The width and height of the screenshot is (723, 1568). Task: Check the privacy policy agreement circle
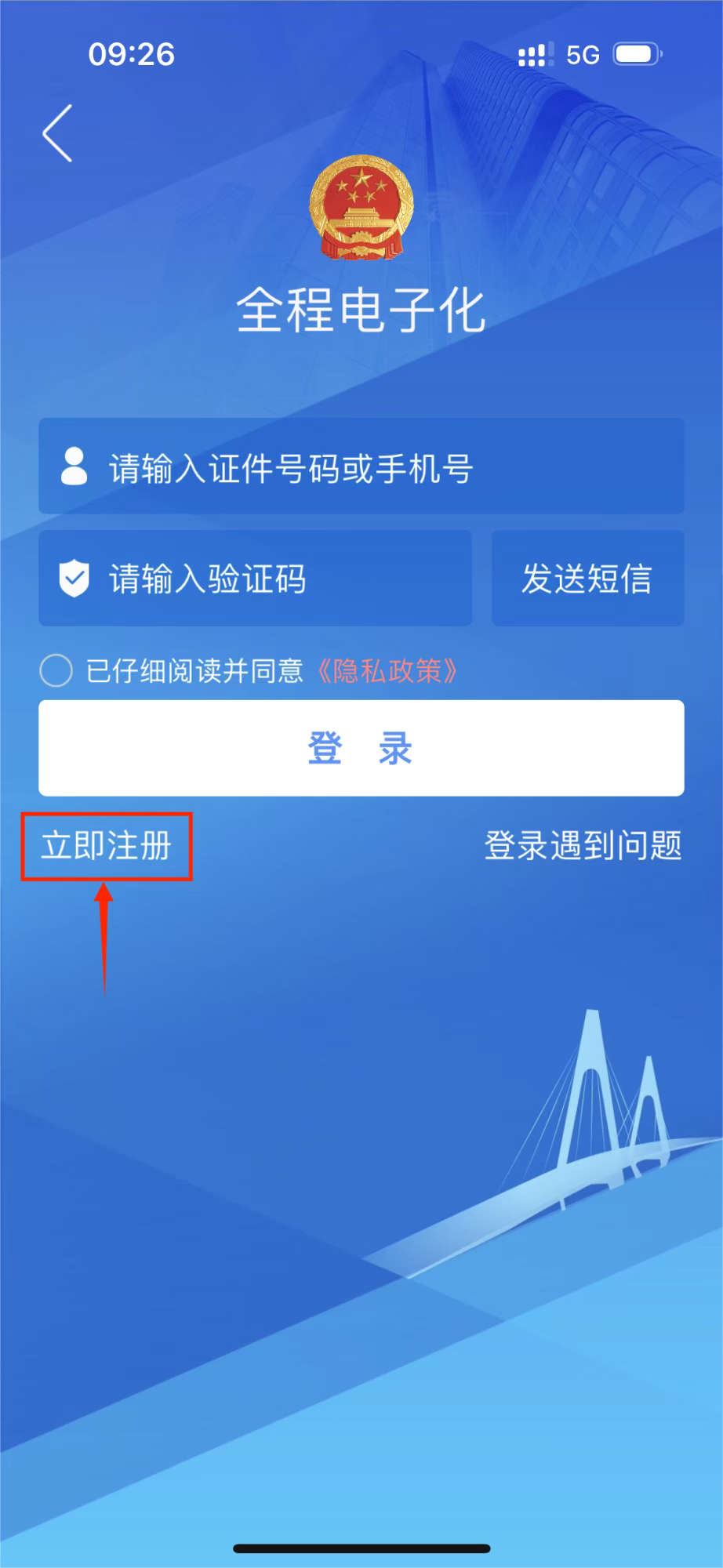56,671
